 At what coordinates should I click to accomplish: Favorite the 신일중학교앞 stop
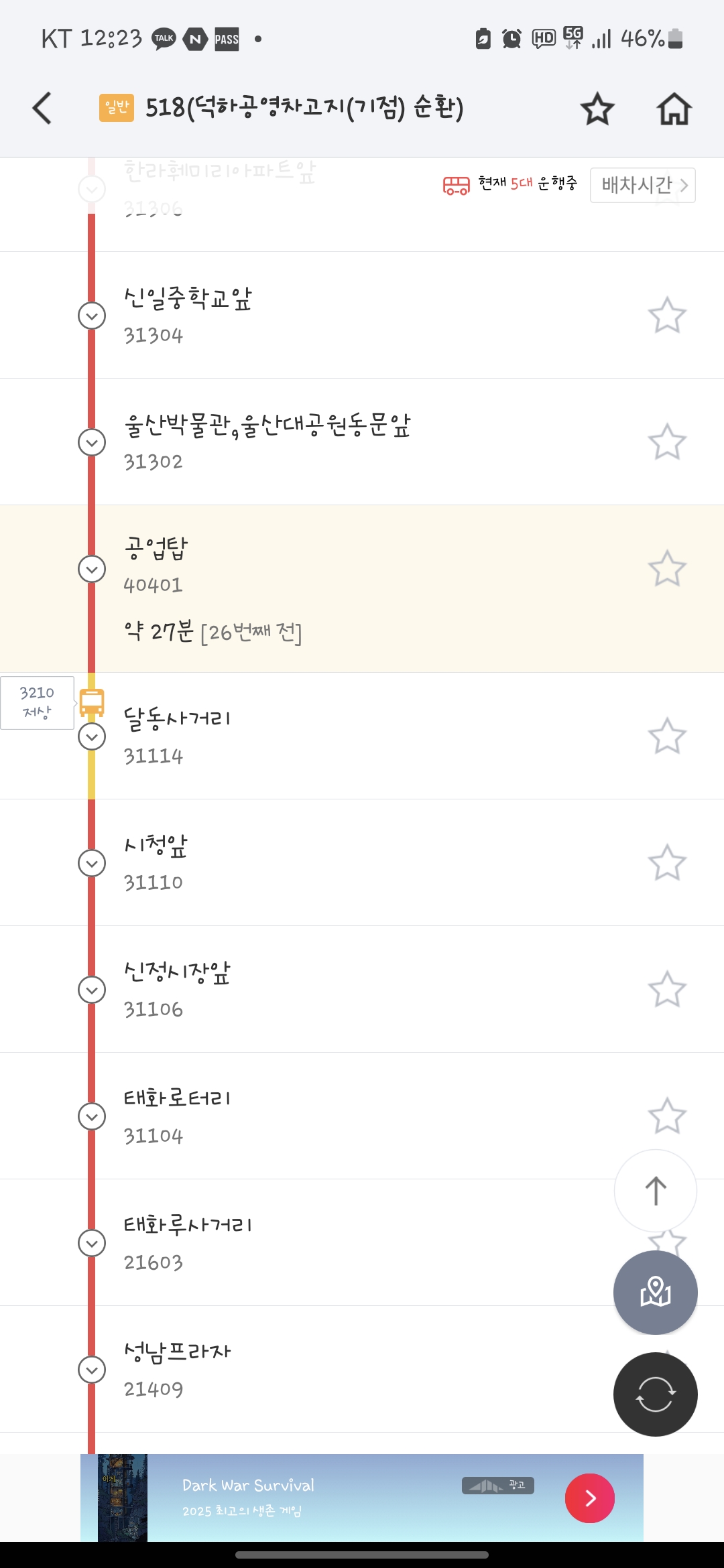(667, 315)
